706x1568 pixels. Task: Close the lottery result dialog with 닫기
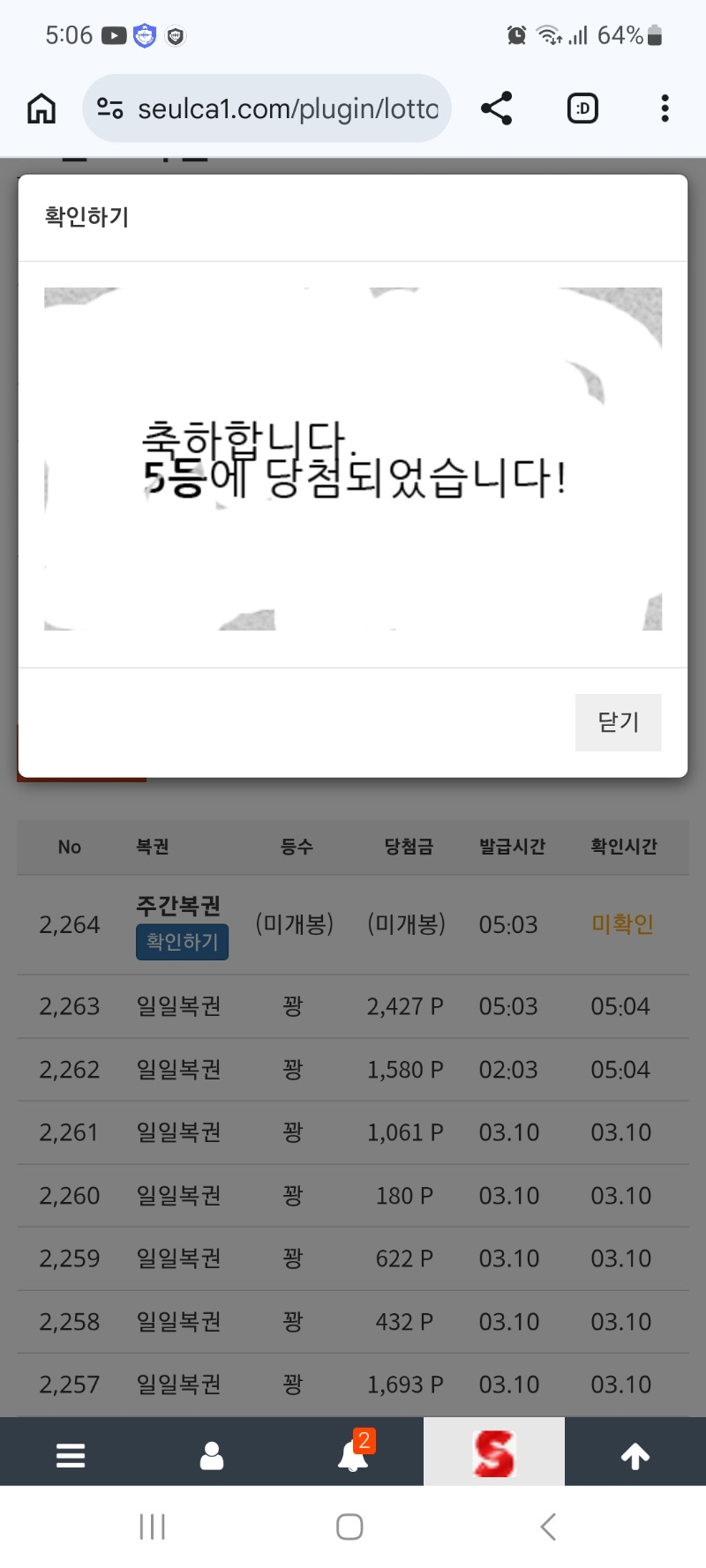[x=618, y=722]
